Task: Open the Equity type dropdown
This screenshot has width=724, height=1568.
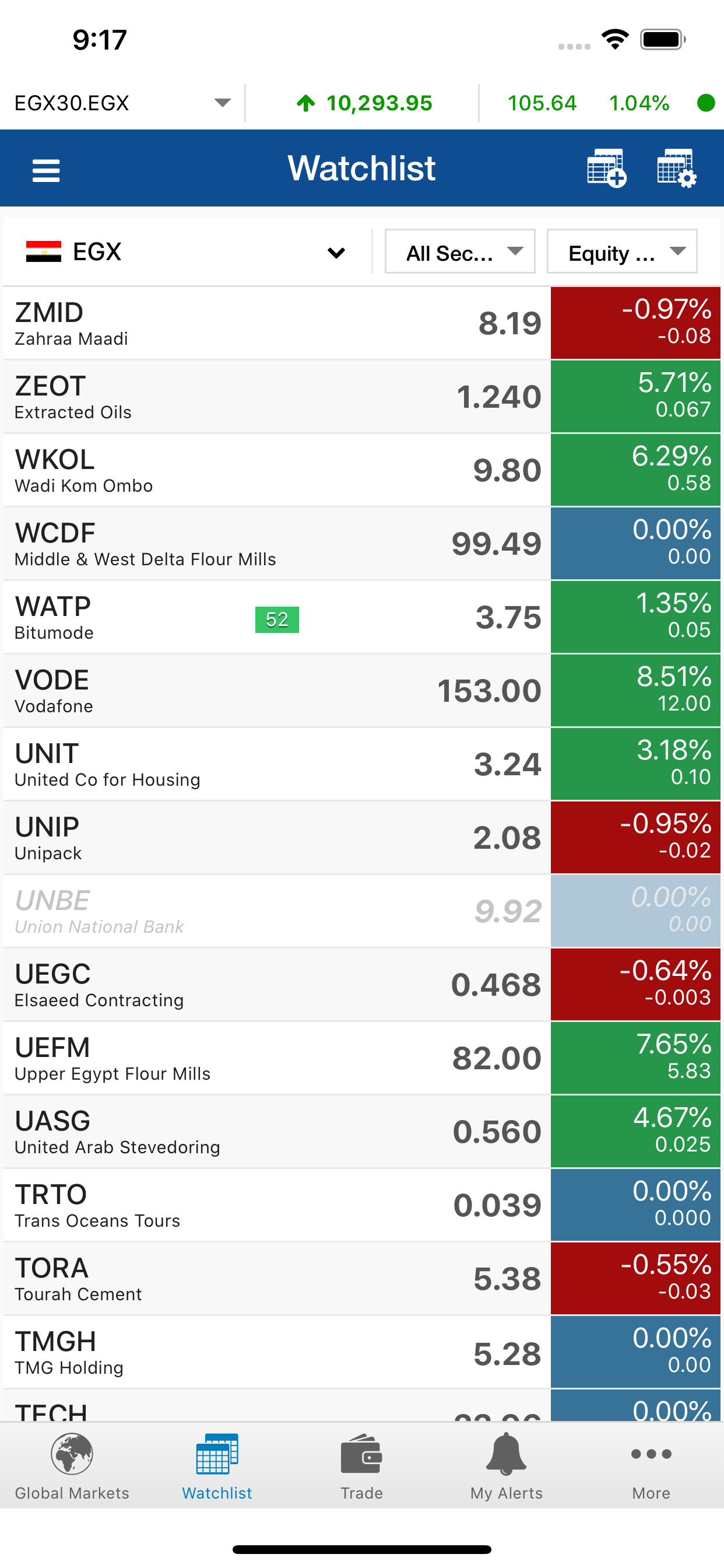Action: point(622,251)
